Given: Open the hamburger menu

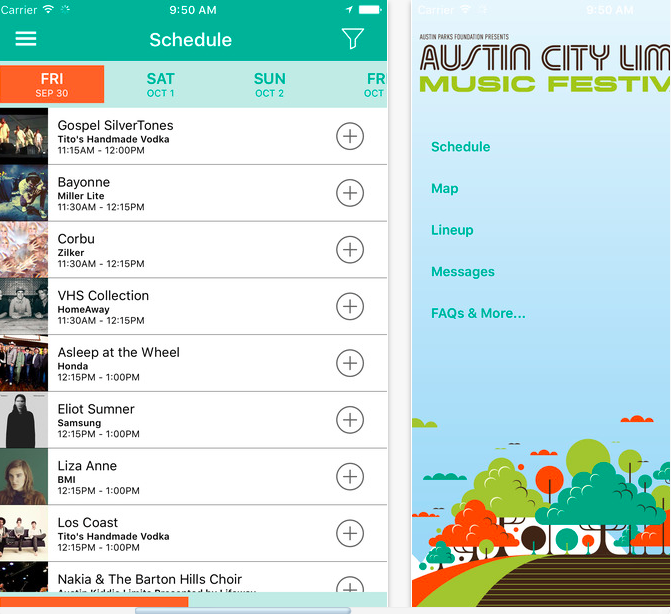Looking at the screenshot, I should point(25,39).
